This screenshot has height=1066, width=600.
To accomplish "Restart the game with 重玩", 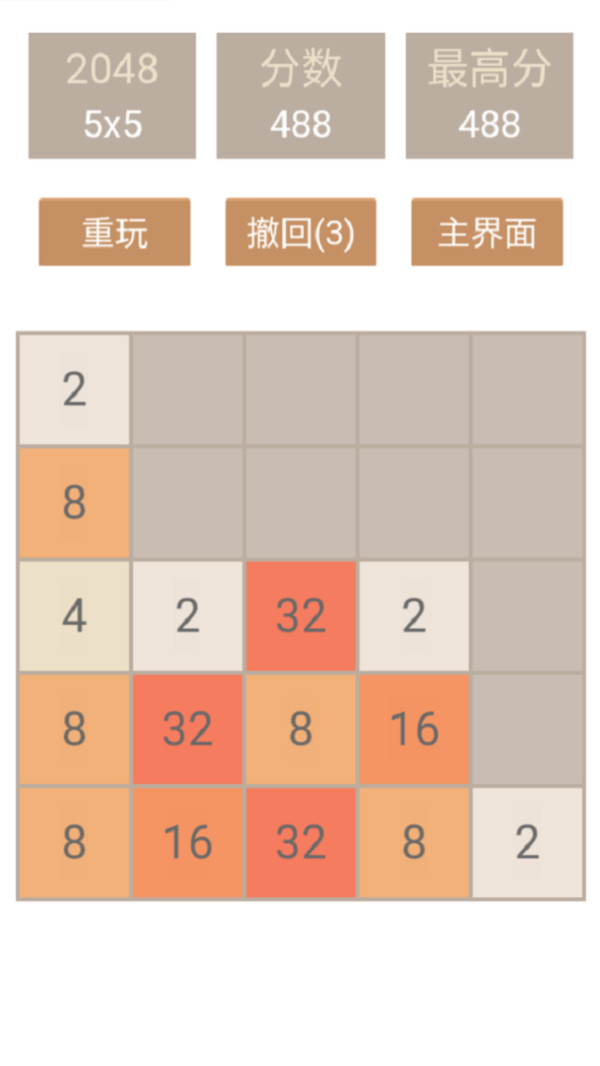I will (114, 232).
